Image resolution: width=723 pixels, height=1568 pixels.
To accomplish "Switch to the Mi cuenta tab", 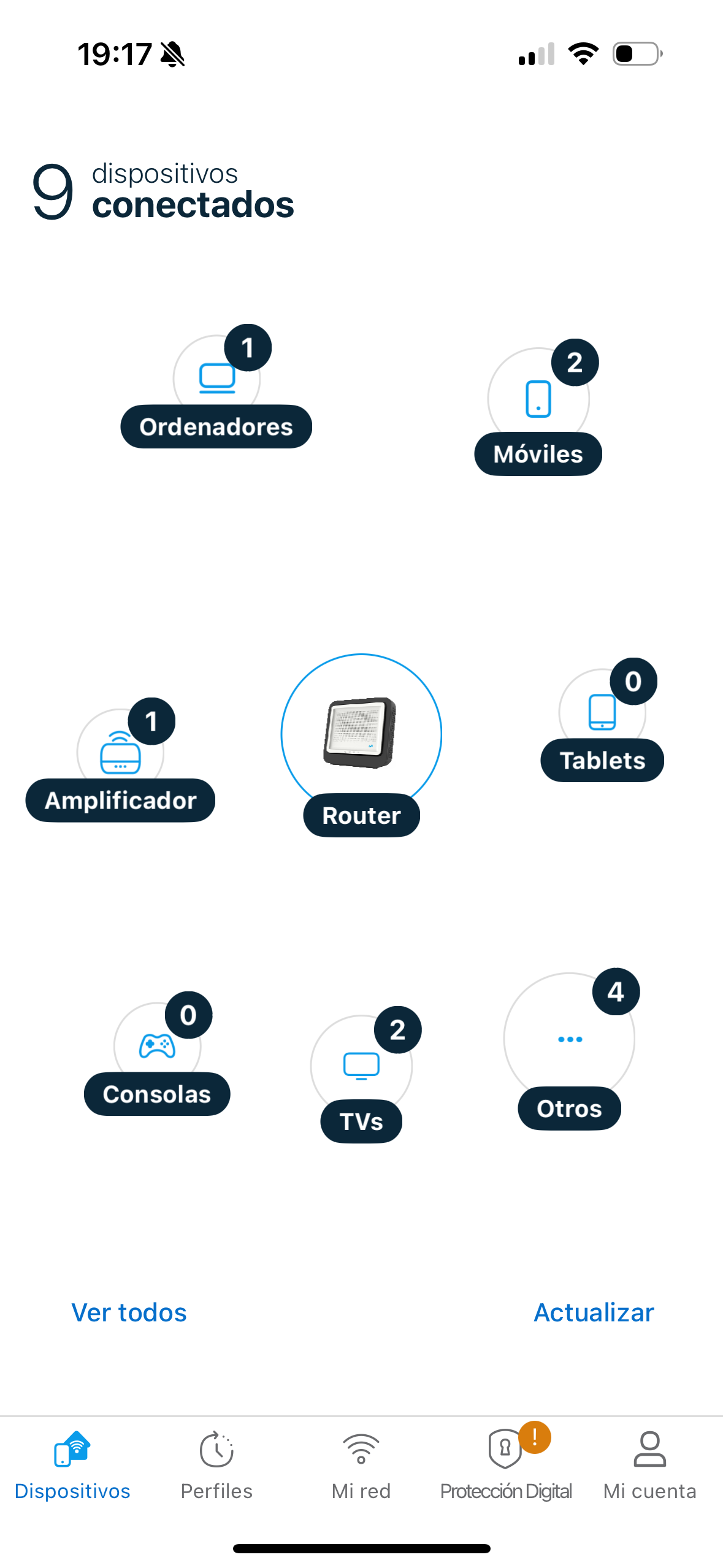I will 649,1466.
